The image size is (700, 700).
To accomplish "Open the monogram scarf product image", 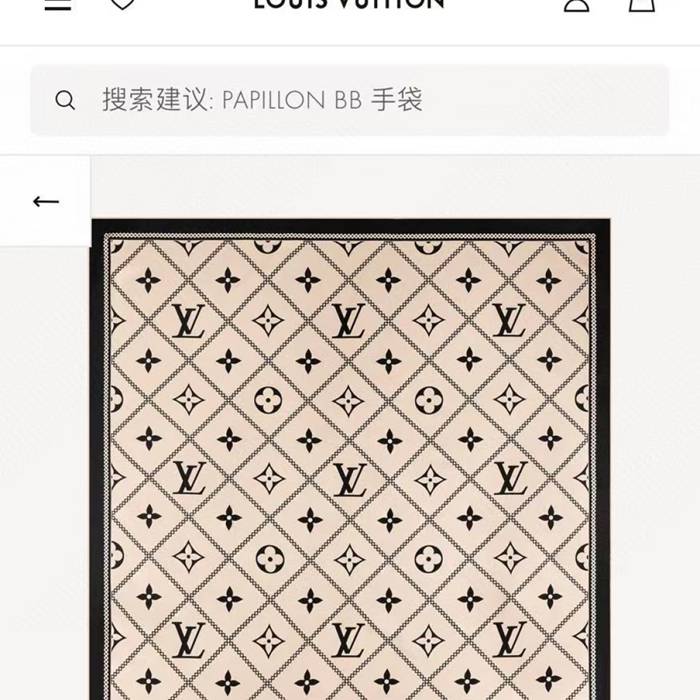I will click(350, 460).
